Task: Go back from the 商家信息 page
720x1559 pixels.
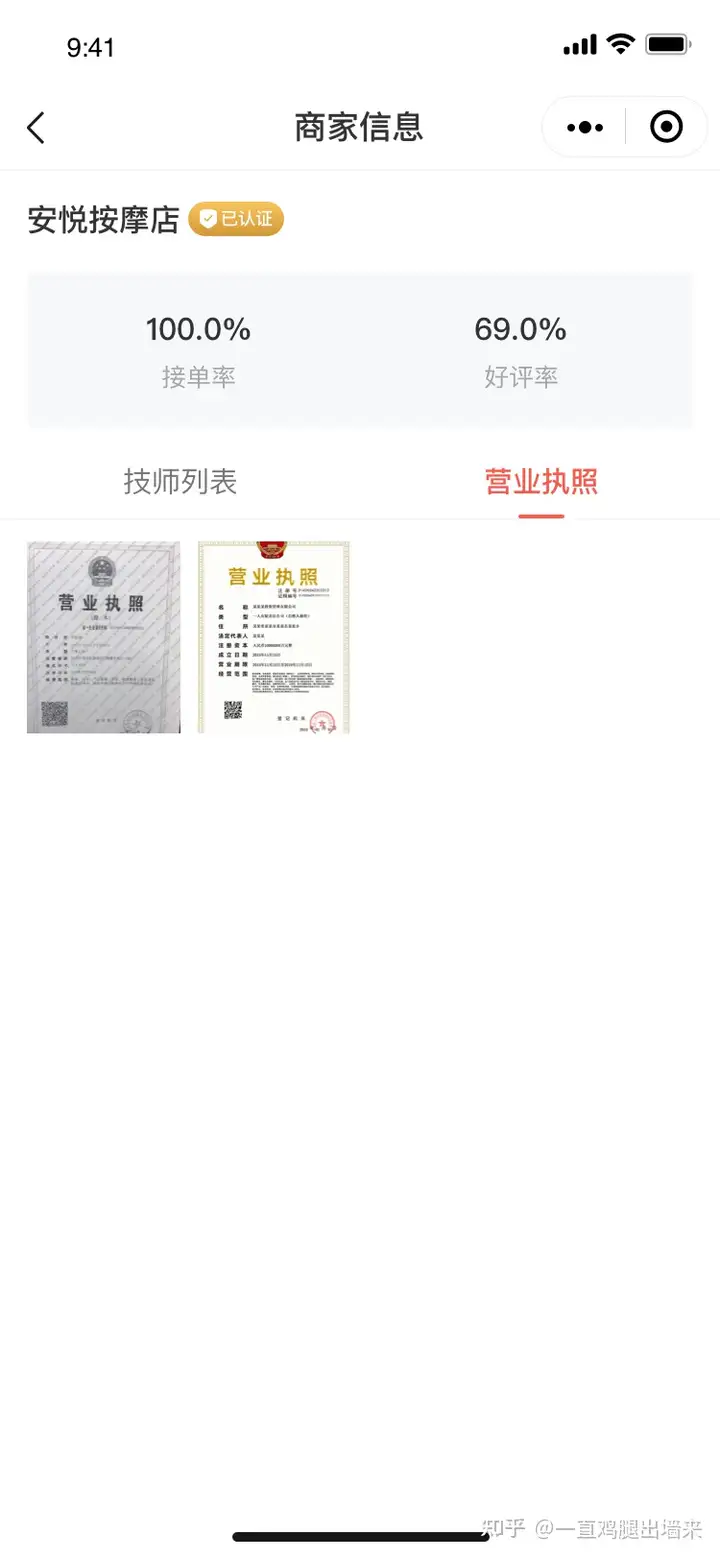Action: click(36, 127)
